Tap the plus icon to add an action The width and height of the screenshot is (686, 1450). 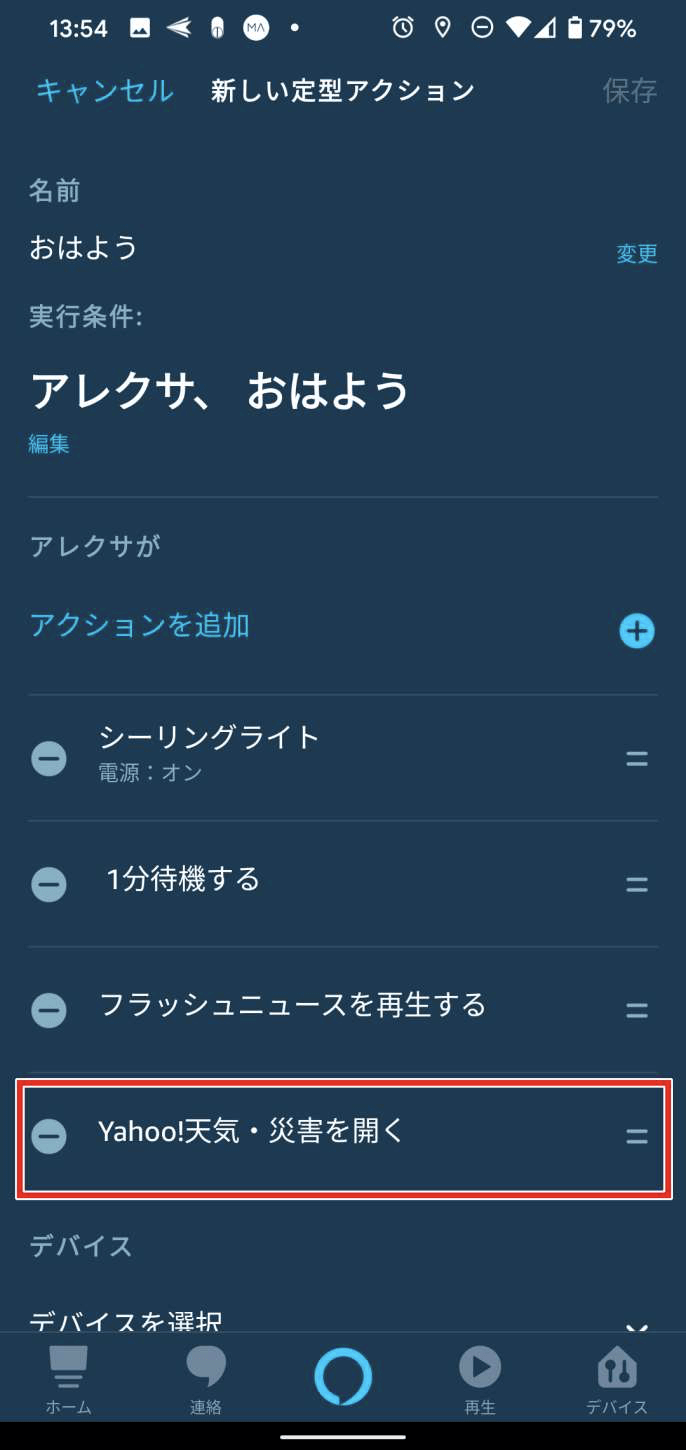[x=637, y=631]
